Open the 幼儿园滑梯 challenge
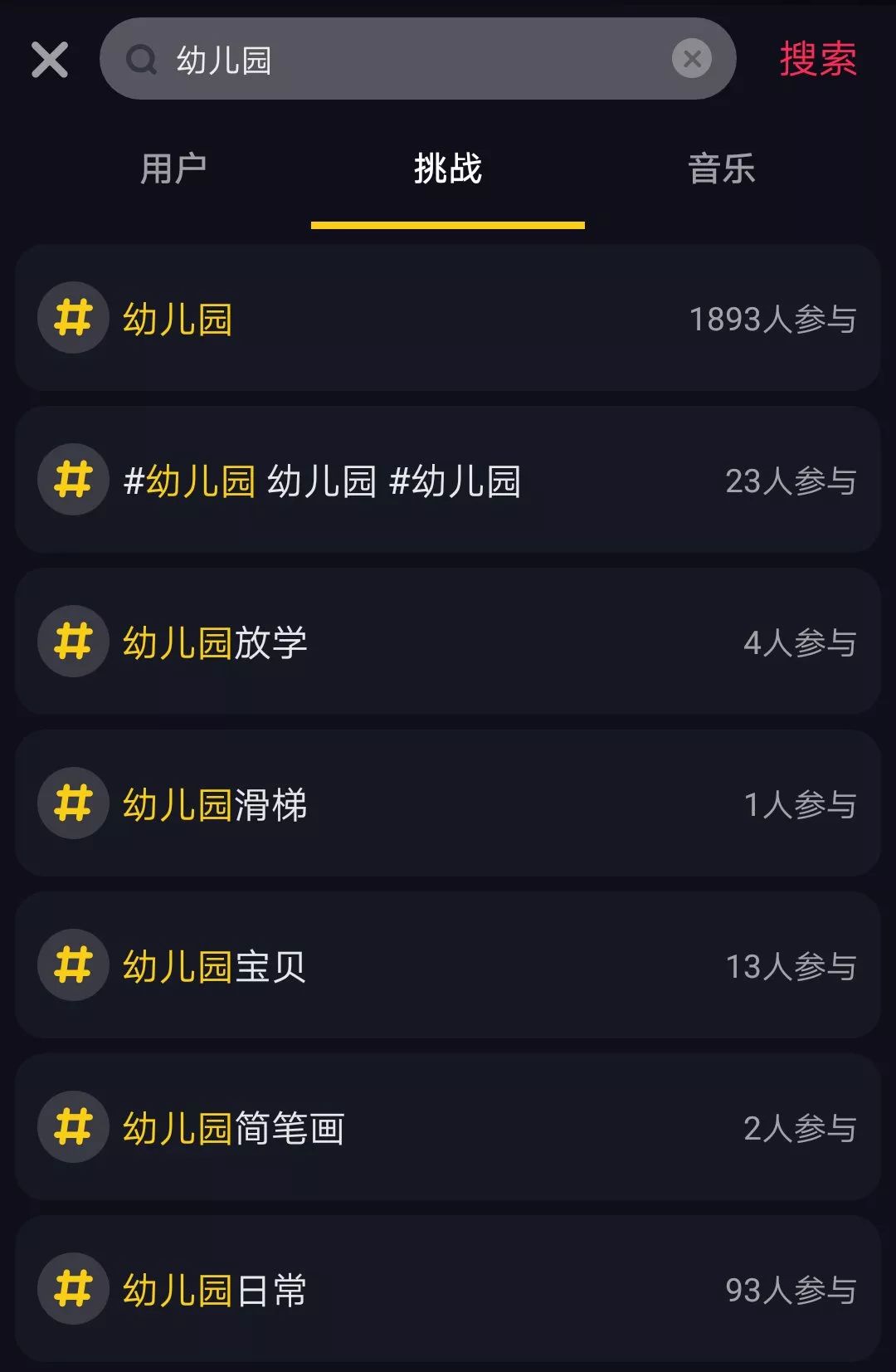This screenshot has height=1372, width=896. [x=448, y=803]
